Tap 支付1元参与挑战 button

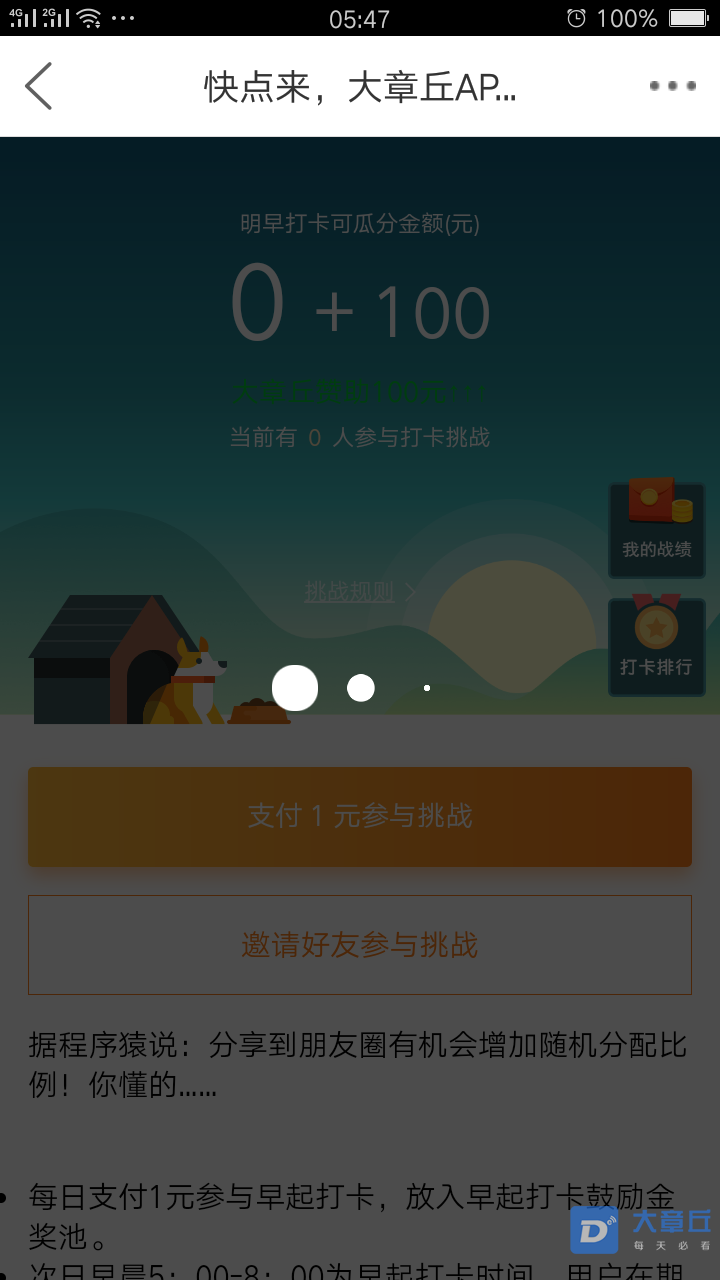click(360, 816)
